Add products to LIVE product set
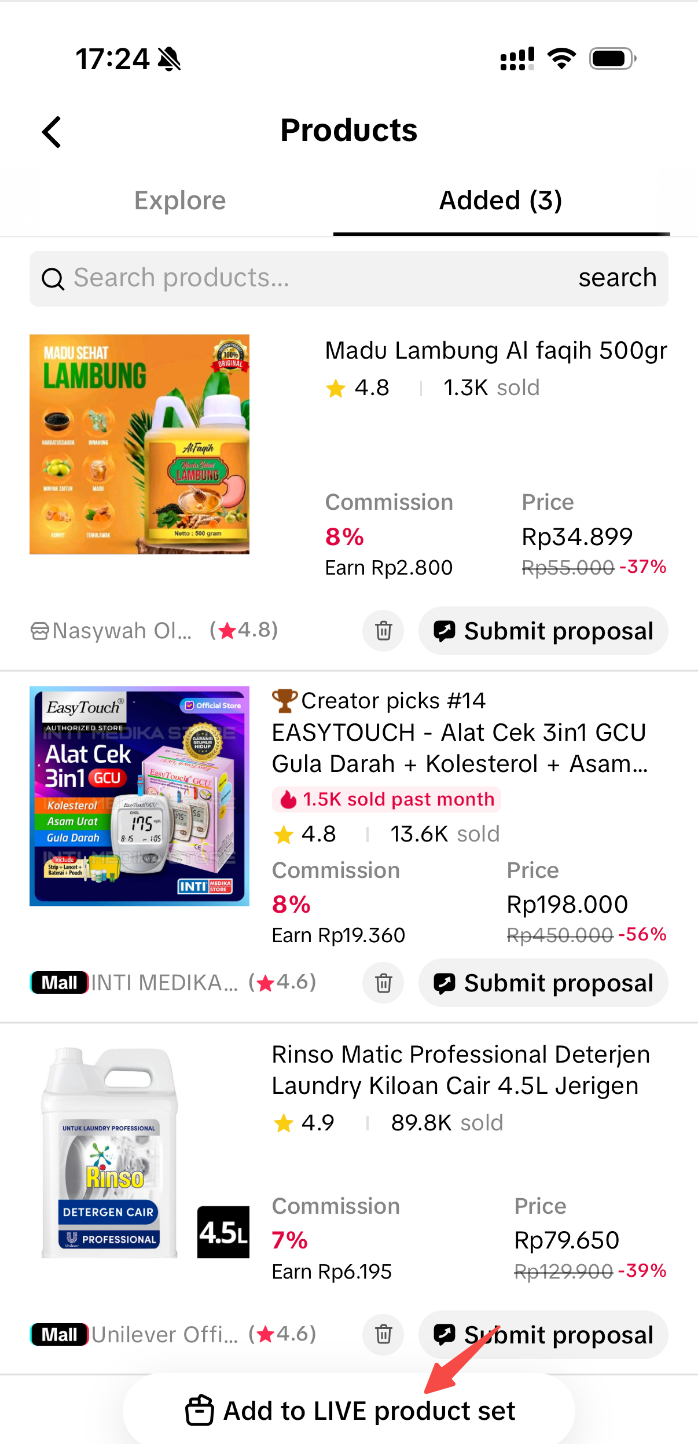698x1444 pixels. click(x=350, y=1411)
